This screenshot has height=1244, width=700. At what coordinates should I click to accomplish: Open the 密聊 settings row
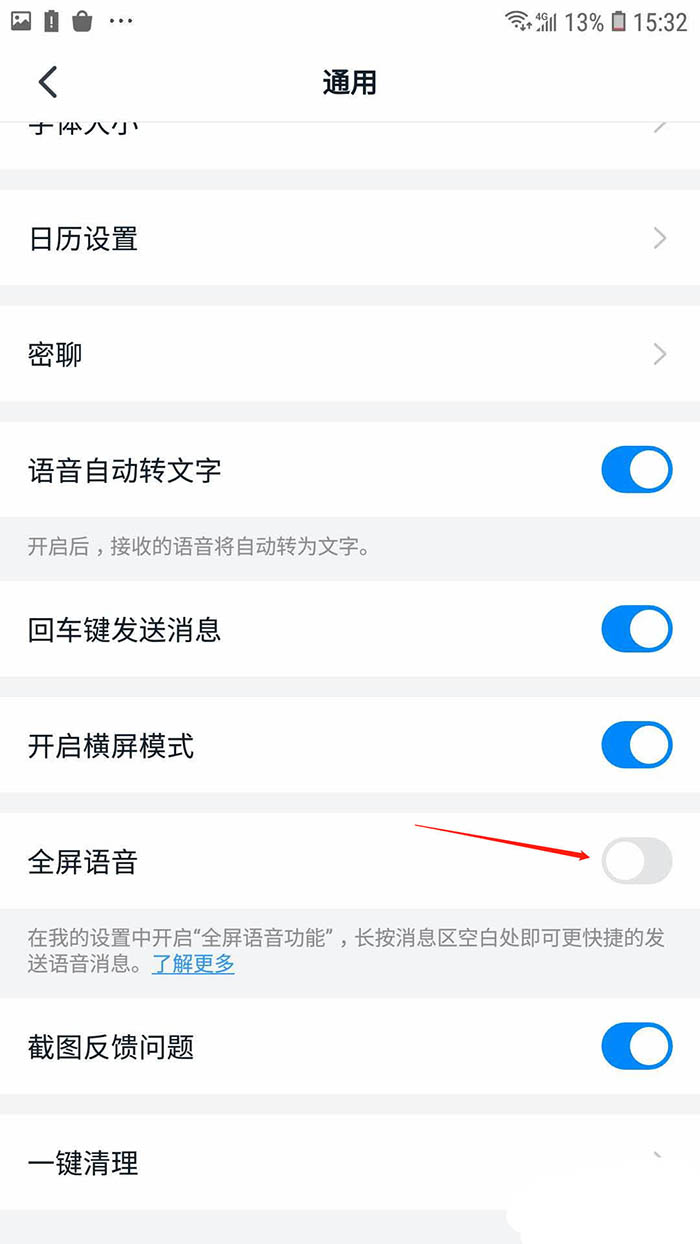click(x=350, y=354)
